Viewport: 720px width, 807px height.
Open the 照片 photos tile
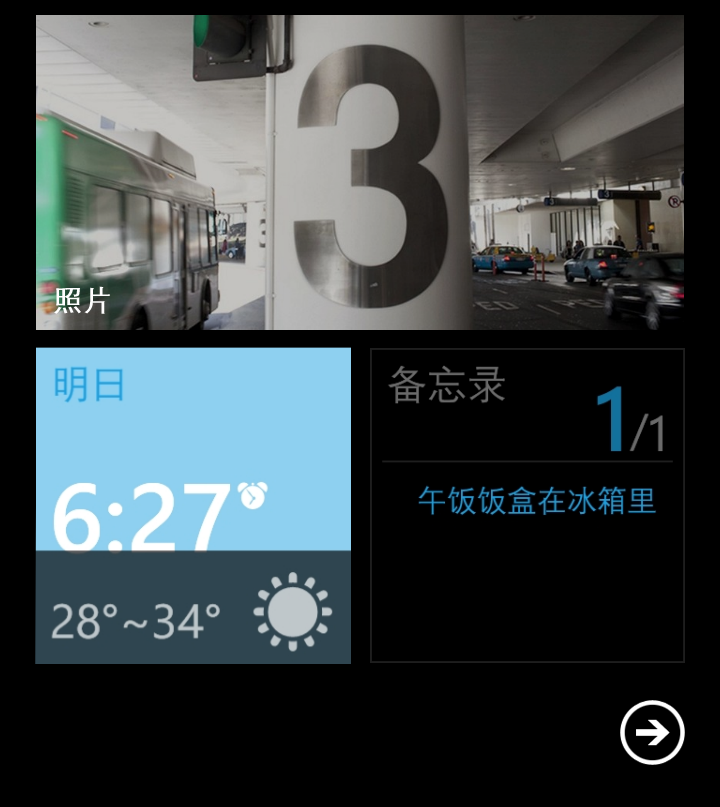coord(360,172)
